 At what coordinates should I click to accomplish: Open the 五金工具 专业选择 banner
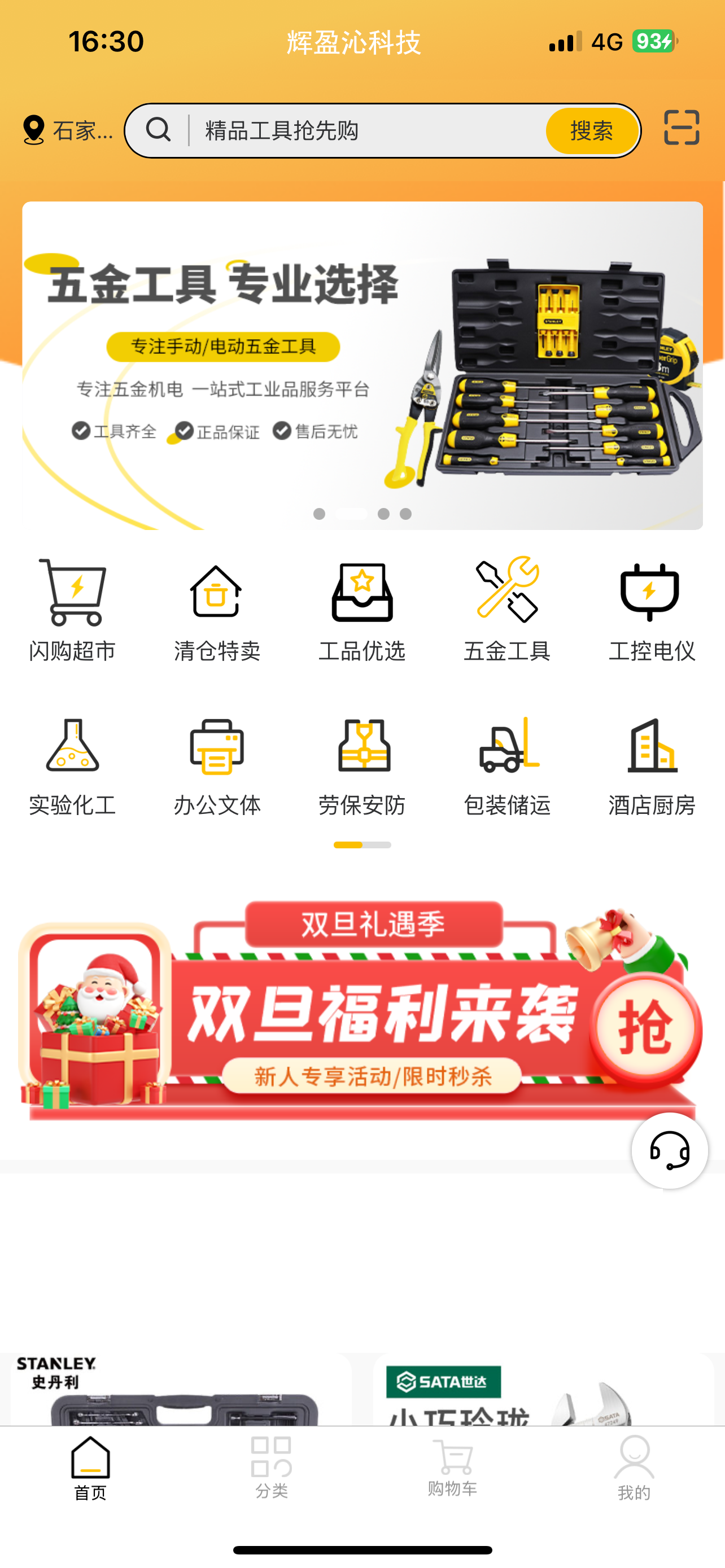[x=362, y=365]
